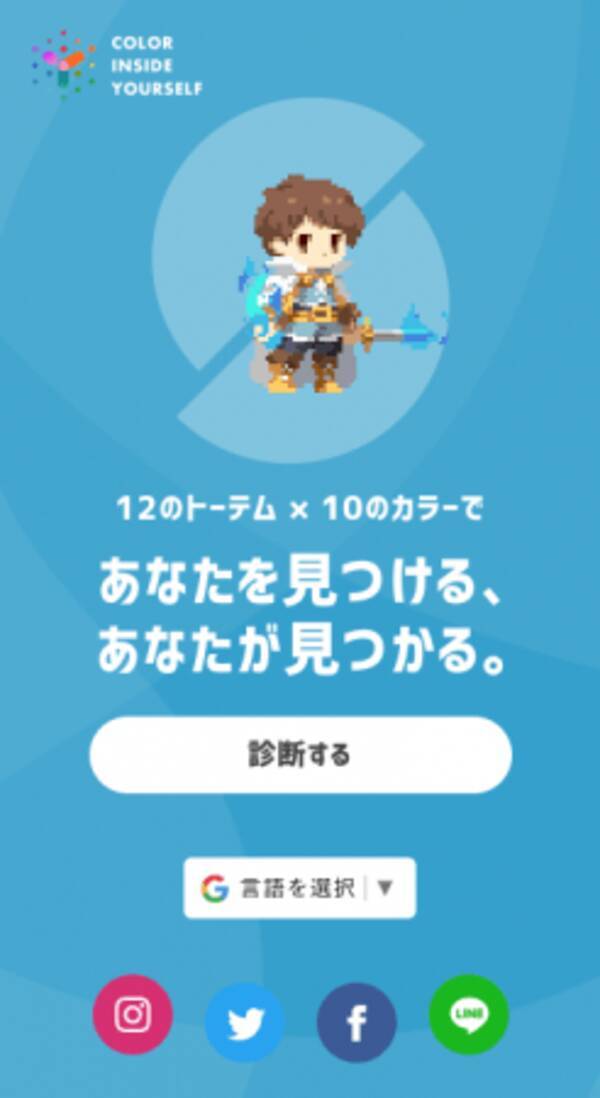Tap the 診断する button
The width and height of the screenshot is (600, 1098).
(300, 755)
